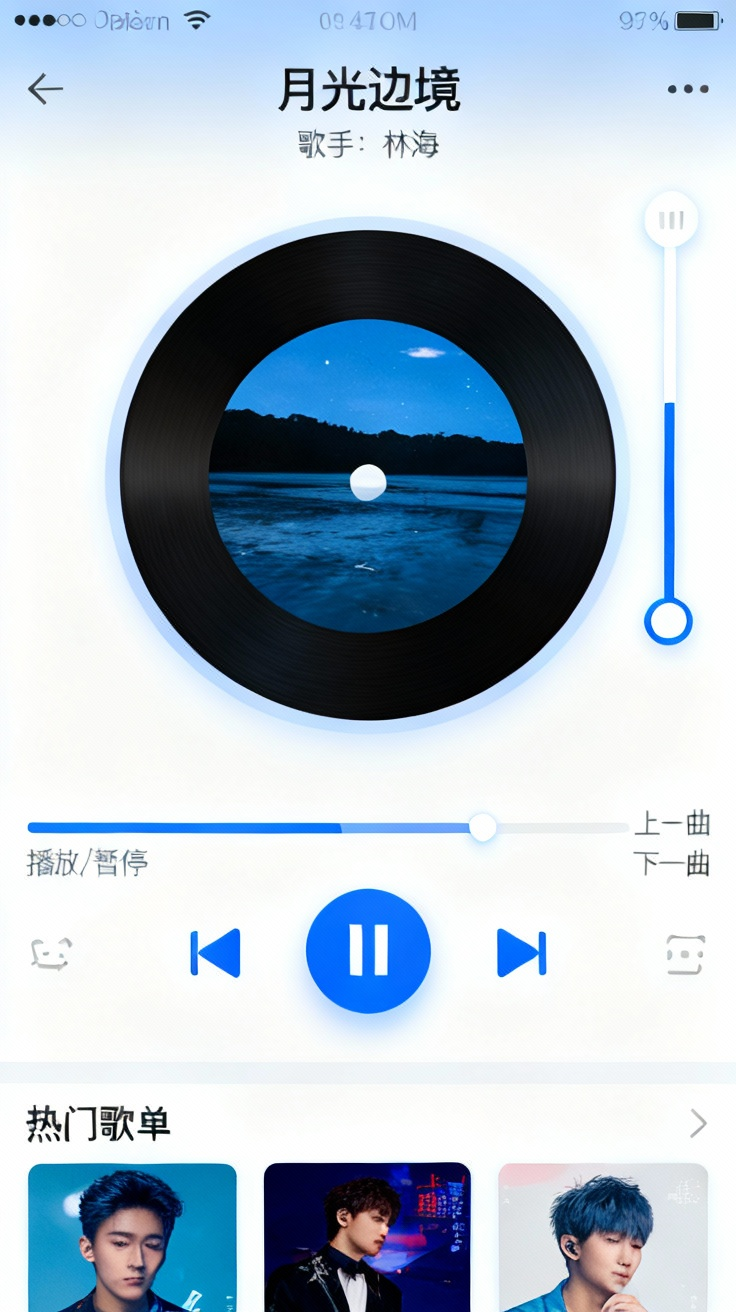Select the 热门歌单 section header
The image size is (736, 1312).
coord(97,1123)
